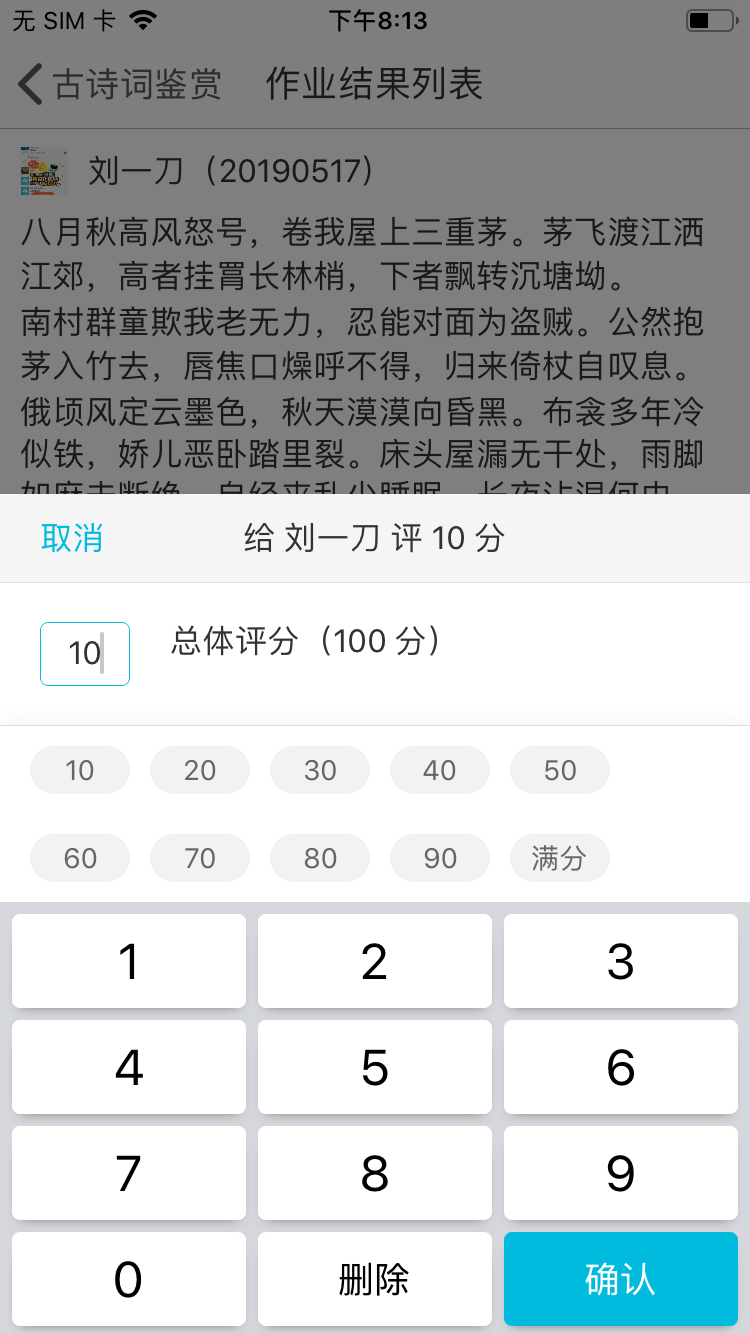Pick the 60 points chip
The image size is (750, 1334).
click(x=80, y=858)
